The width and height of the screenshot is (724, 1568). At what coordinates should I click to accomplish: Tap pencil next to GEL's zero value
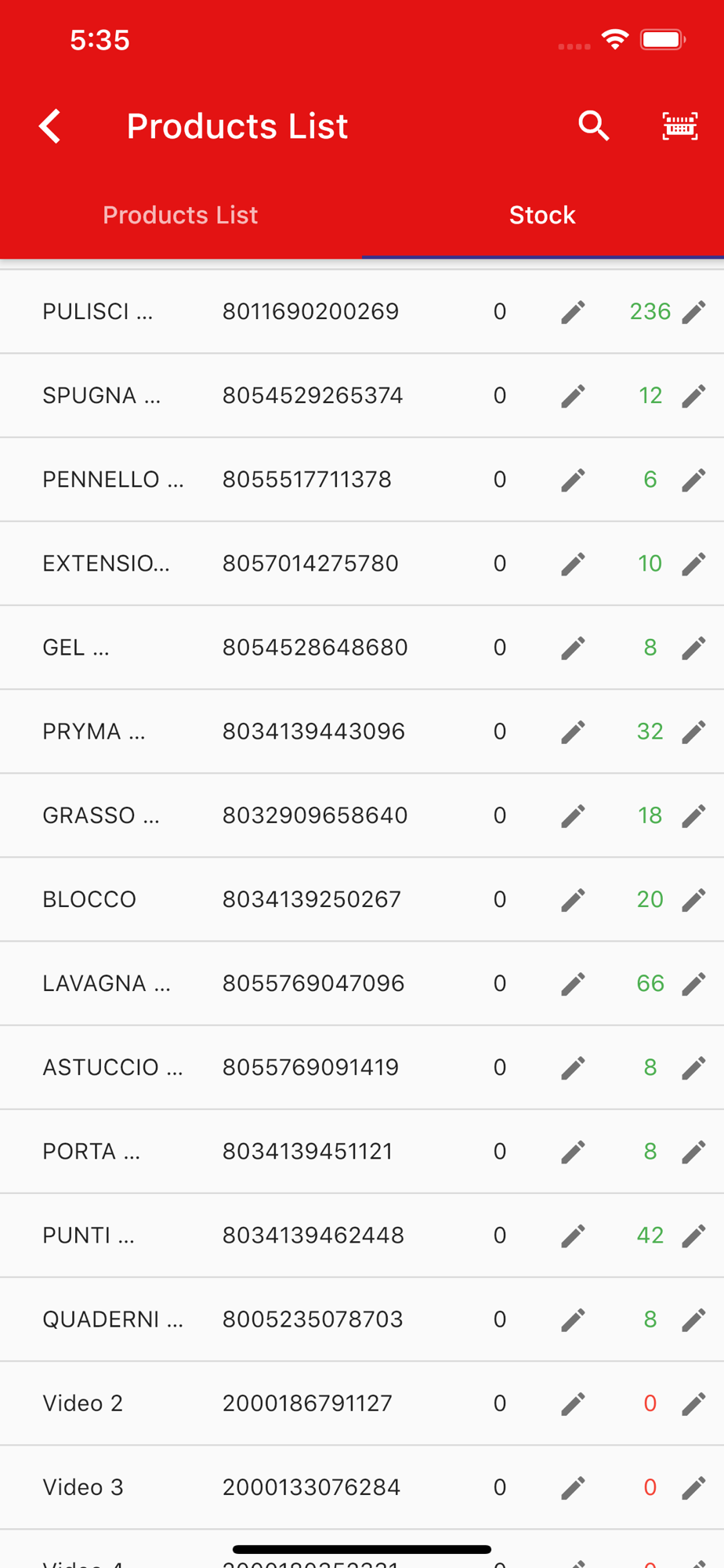pyautogui.click(x=573, y=648)
